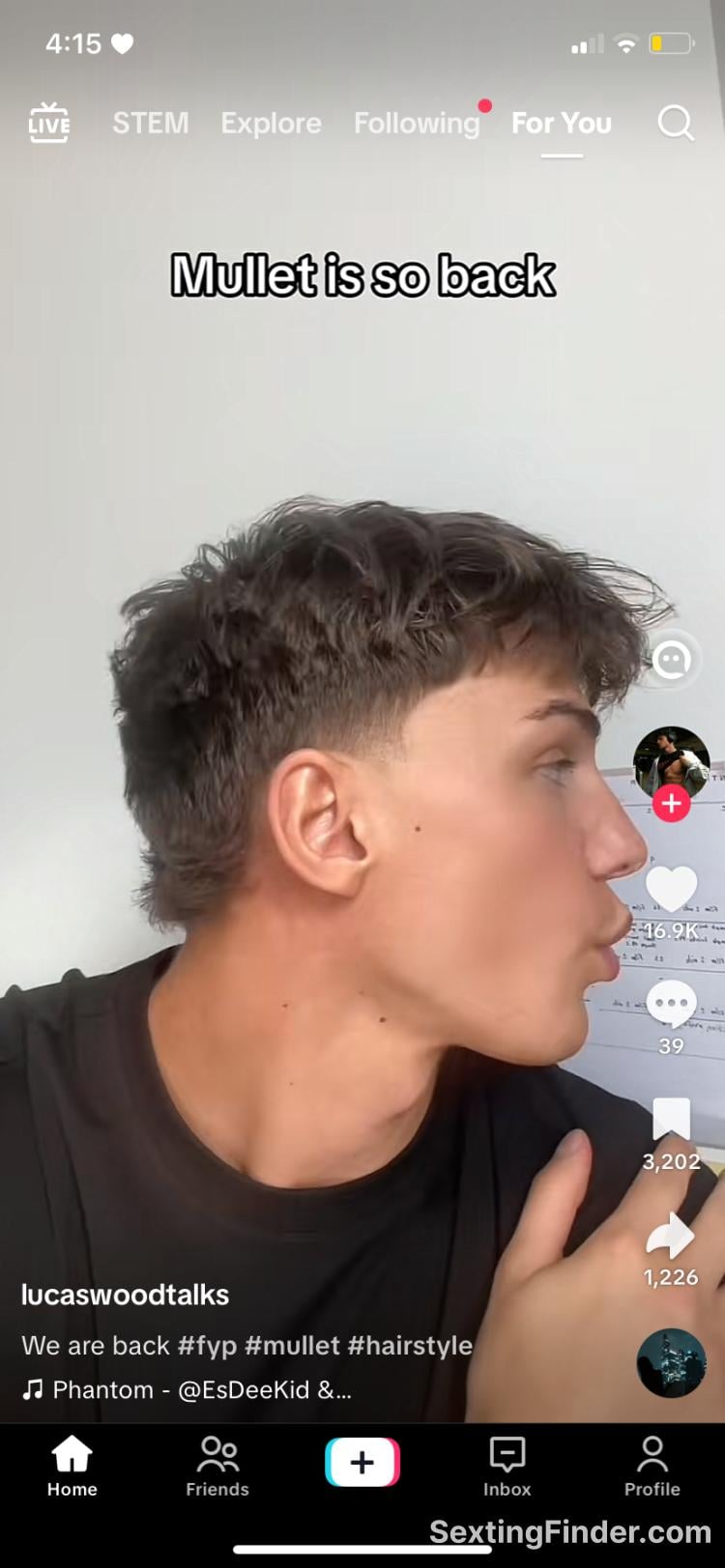
Task: Follow the creator with the plus button
Action: click(671, 803)
